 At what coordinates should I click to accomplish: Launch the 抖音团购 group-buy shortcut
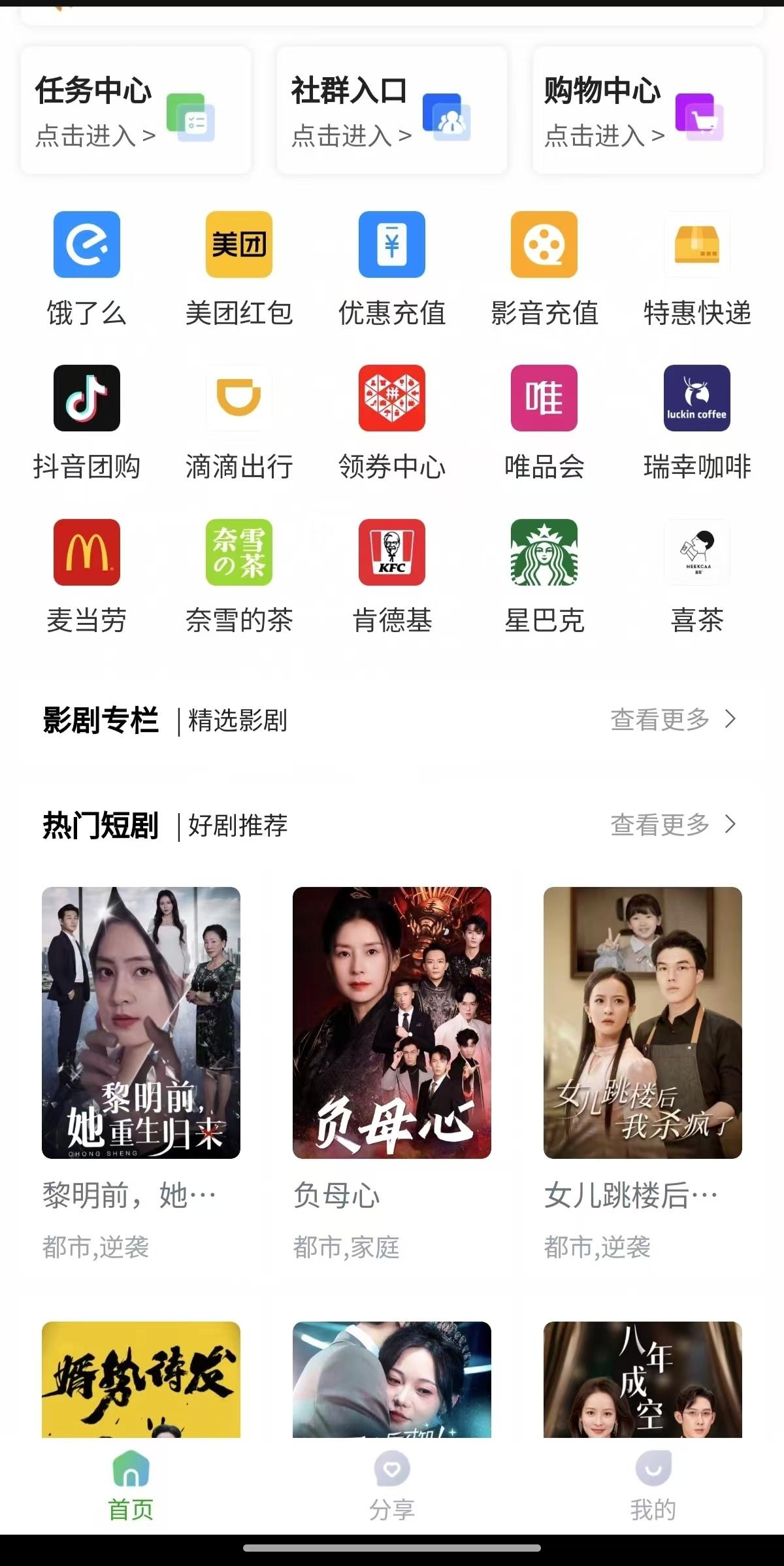(x=87, y=398)
